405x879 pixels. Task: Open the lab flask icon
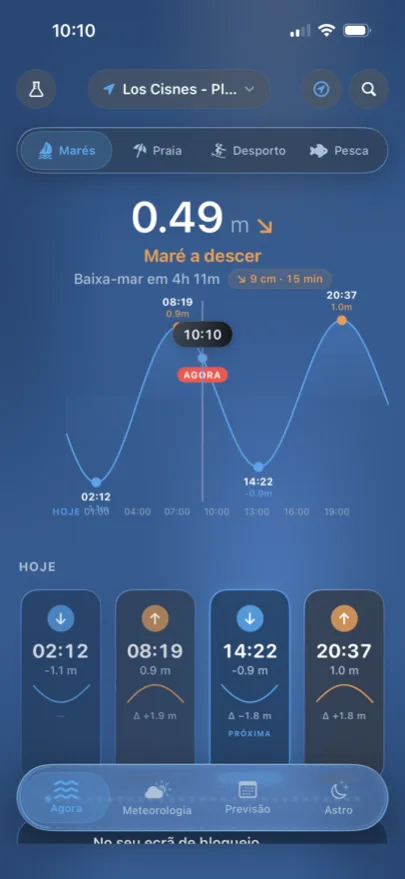click(36, 89)
